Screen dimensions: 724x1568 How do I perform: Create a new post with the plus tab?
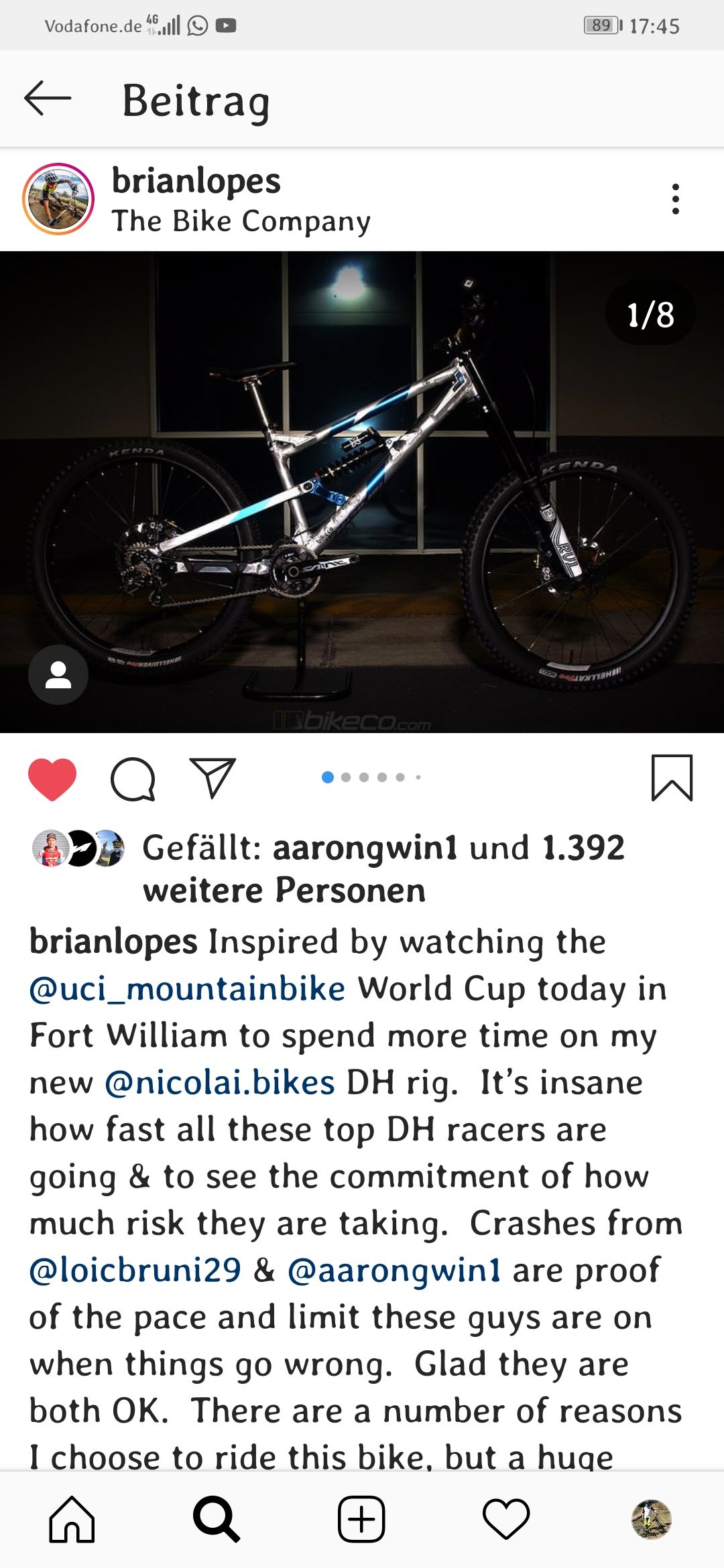click(x=361, y=1519)
